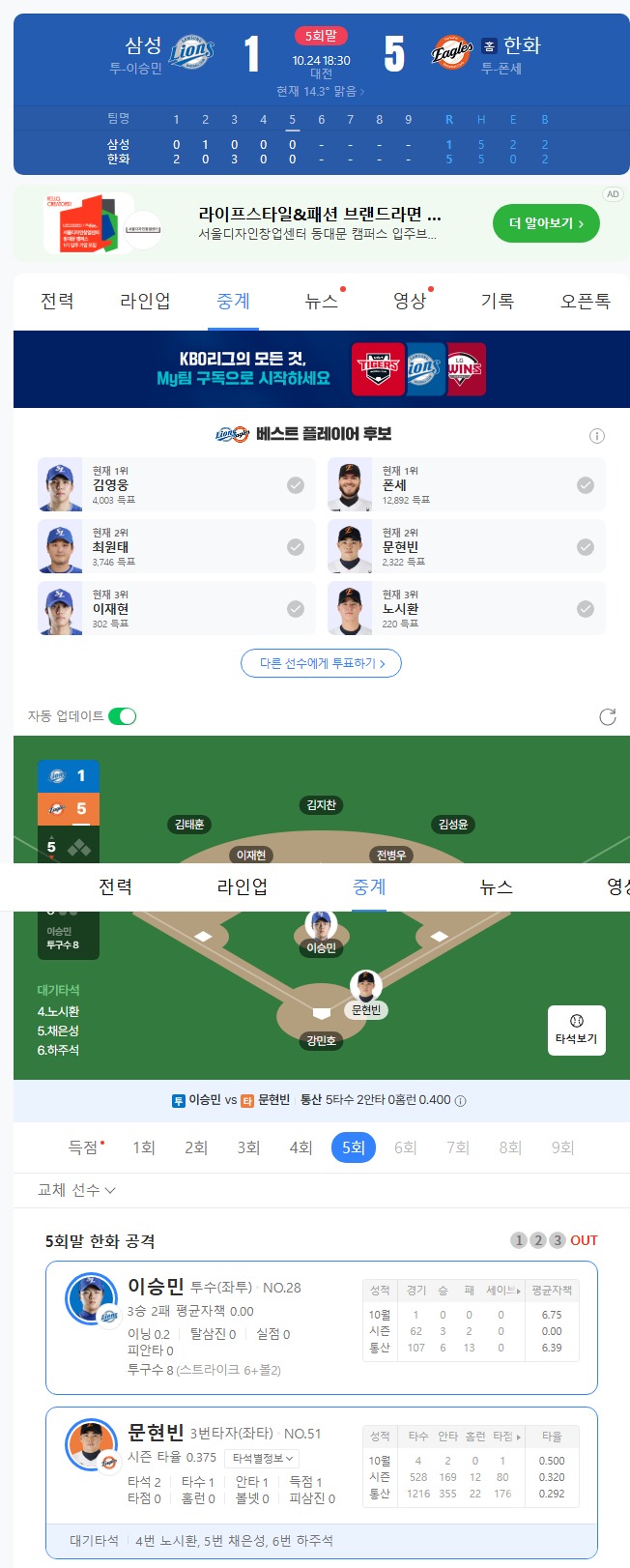The image size is (630, 1568).
Task: Toggle 자동 업데이트 switch
Action: 122,716
